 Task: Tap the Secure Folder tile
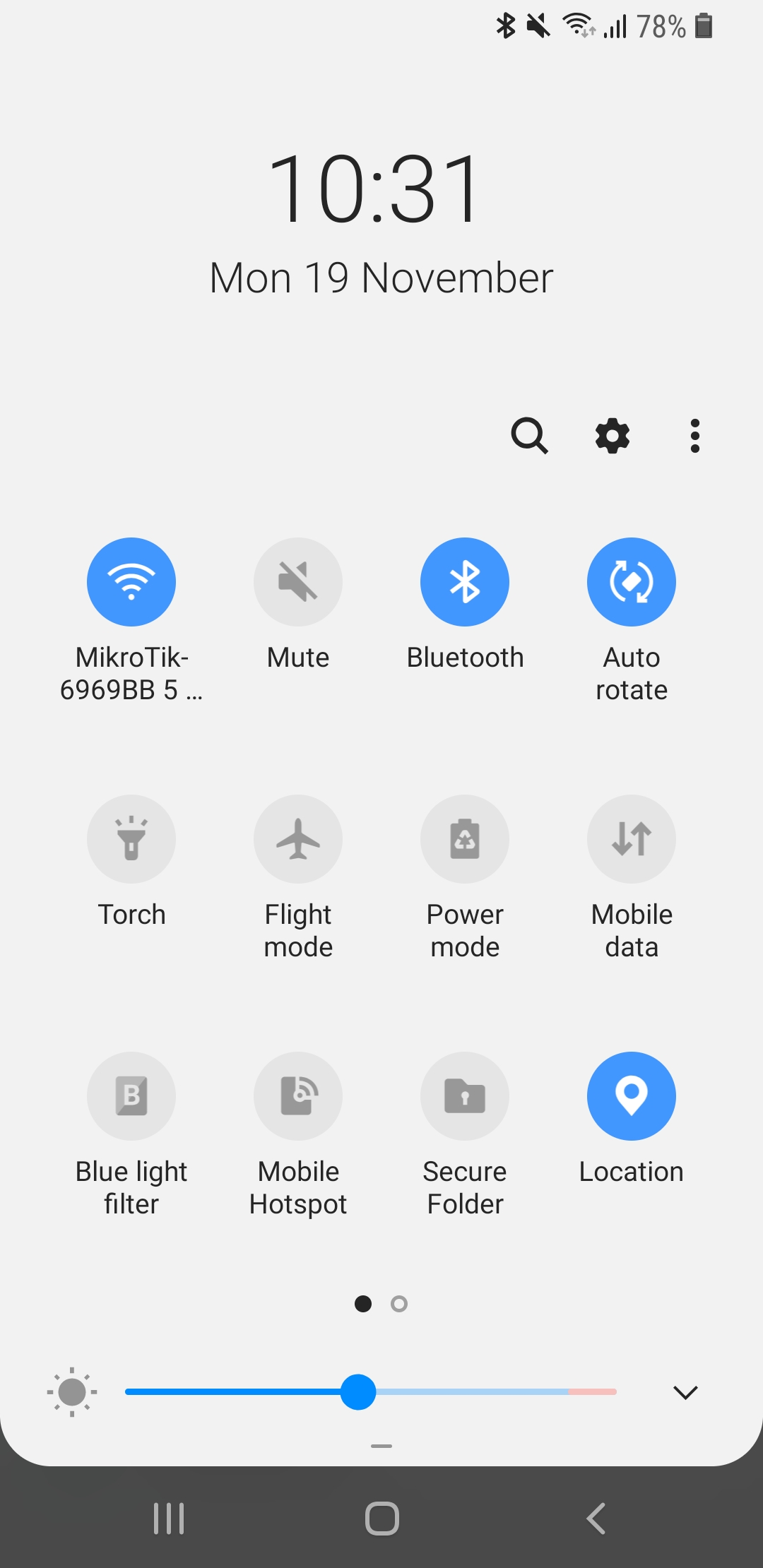coord(465,1096)
